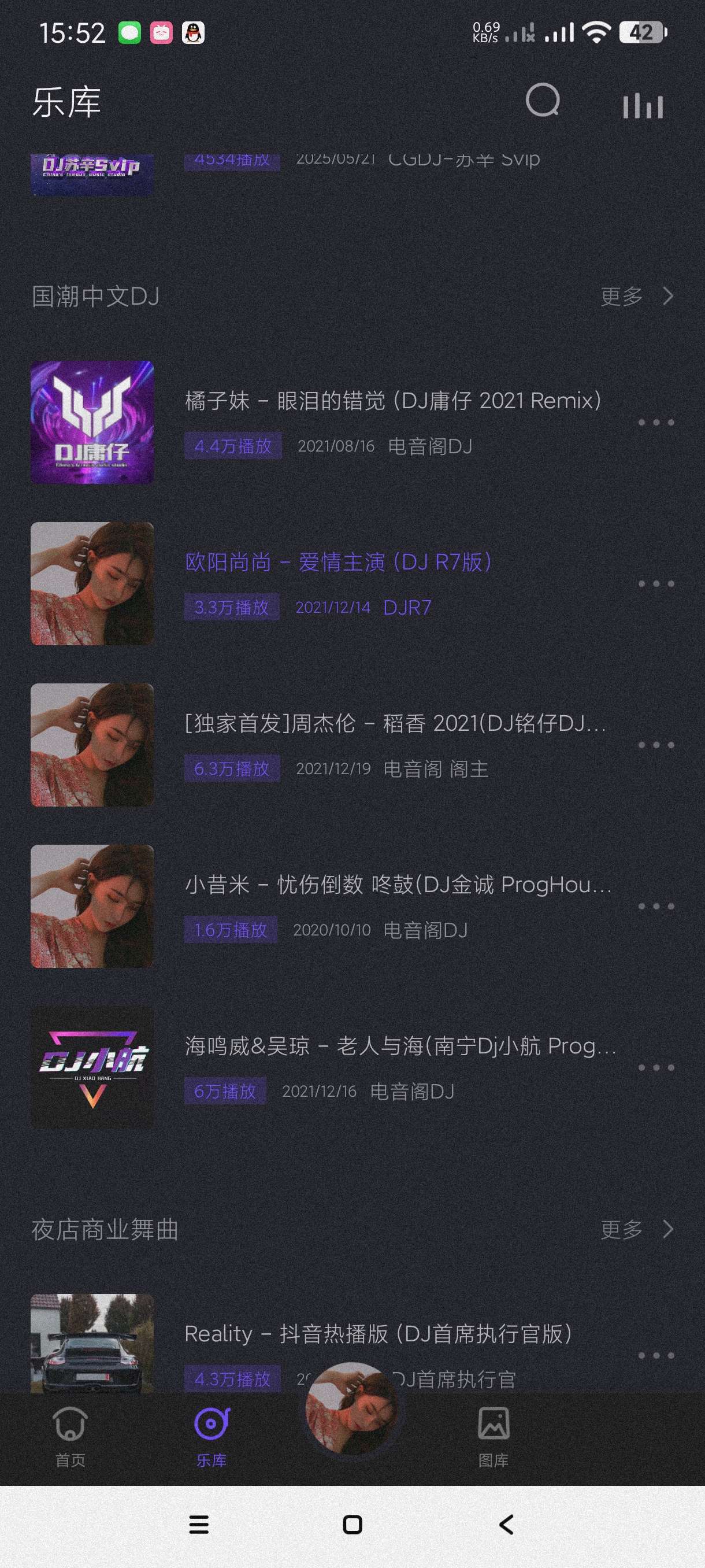This screenshot has height=1568, width=705.
Task: Open more options for 周杰伦 - 稻香
Action: [x=656, y=745]
